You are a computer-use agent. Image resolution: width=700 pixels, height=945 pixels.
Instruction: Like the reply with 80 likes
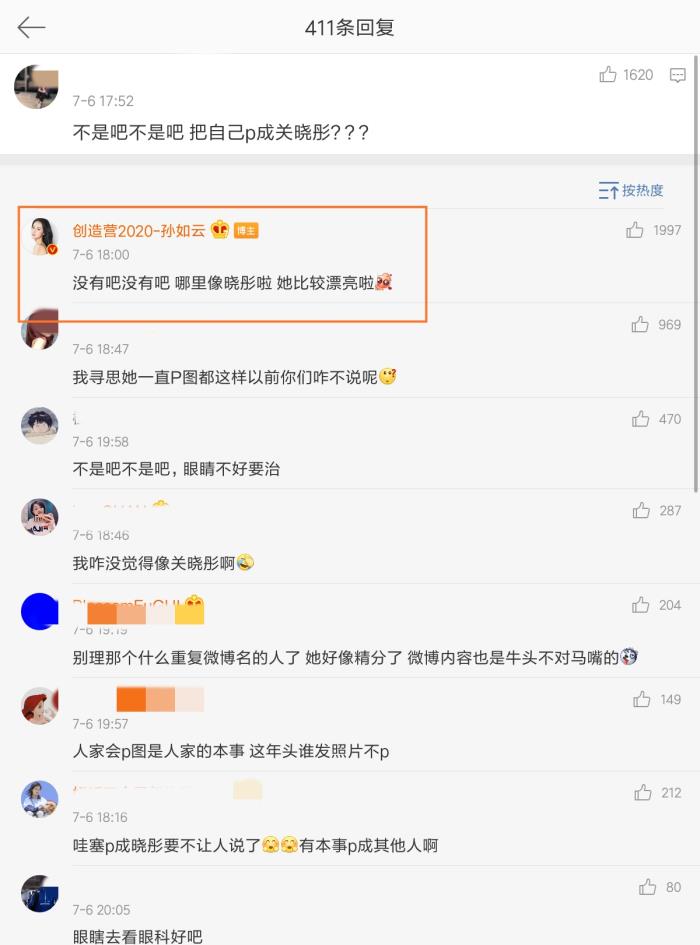[647, 887]
